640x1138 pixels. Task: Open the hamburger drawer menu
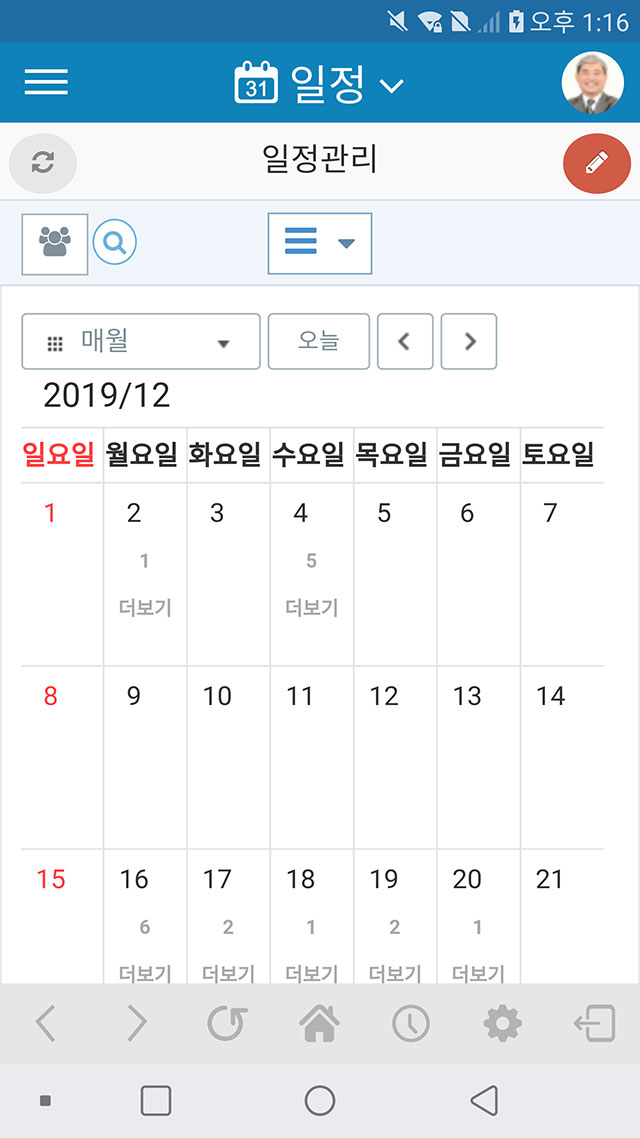(46, 82)
